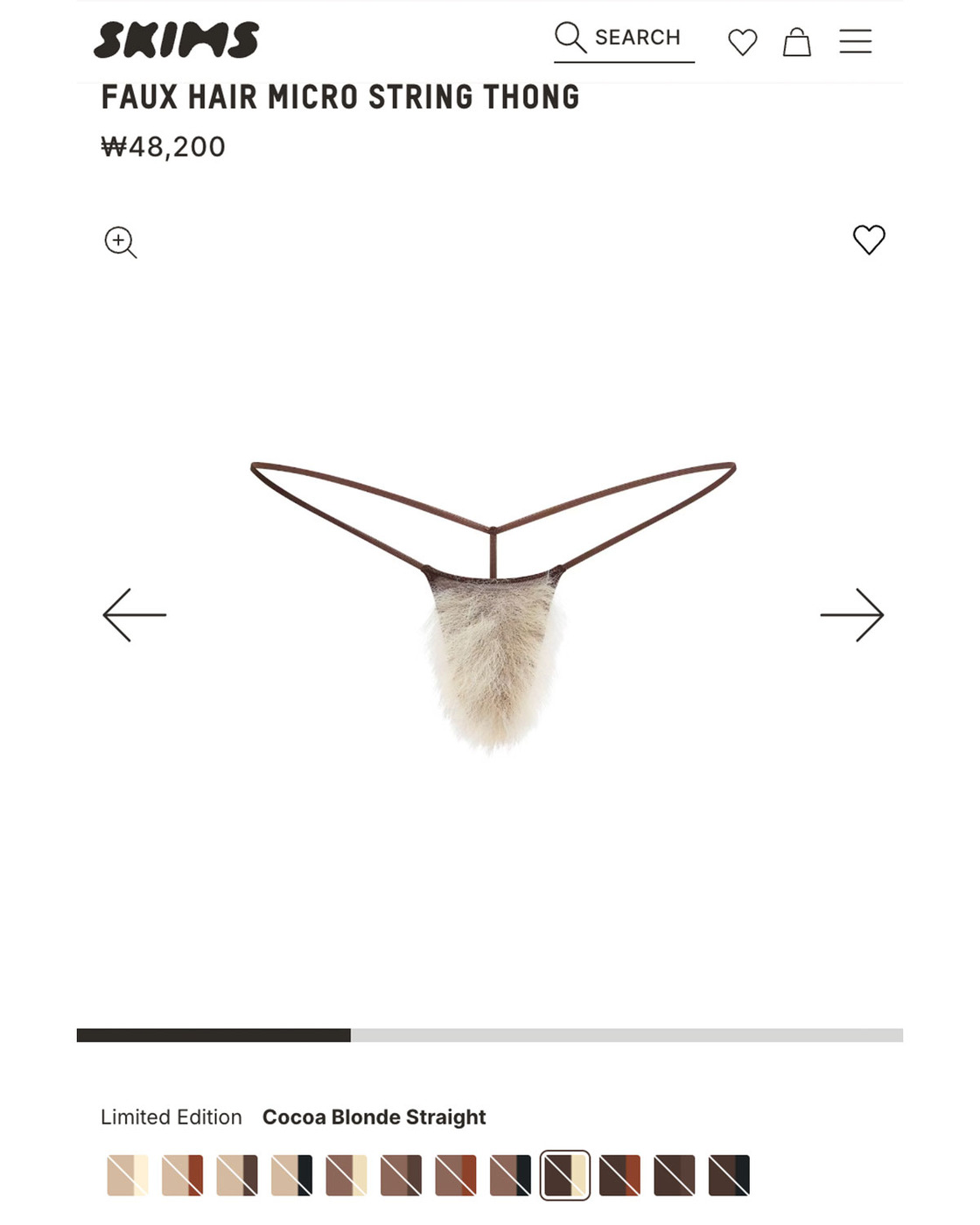Tap the selected Cocoa Blonde Straight swatch
The height and width of the screenshot is (1225, 980).
[x=565, y=1175]
